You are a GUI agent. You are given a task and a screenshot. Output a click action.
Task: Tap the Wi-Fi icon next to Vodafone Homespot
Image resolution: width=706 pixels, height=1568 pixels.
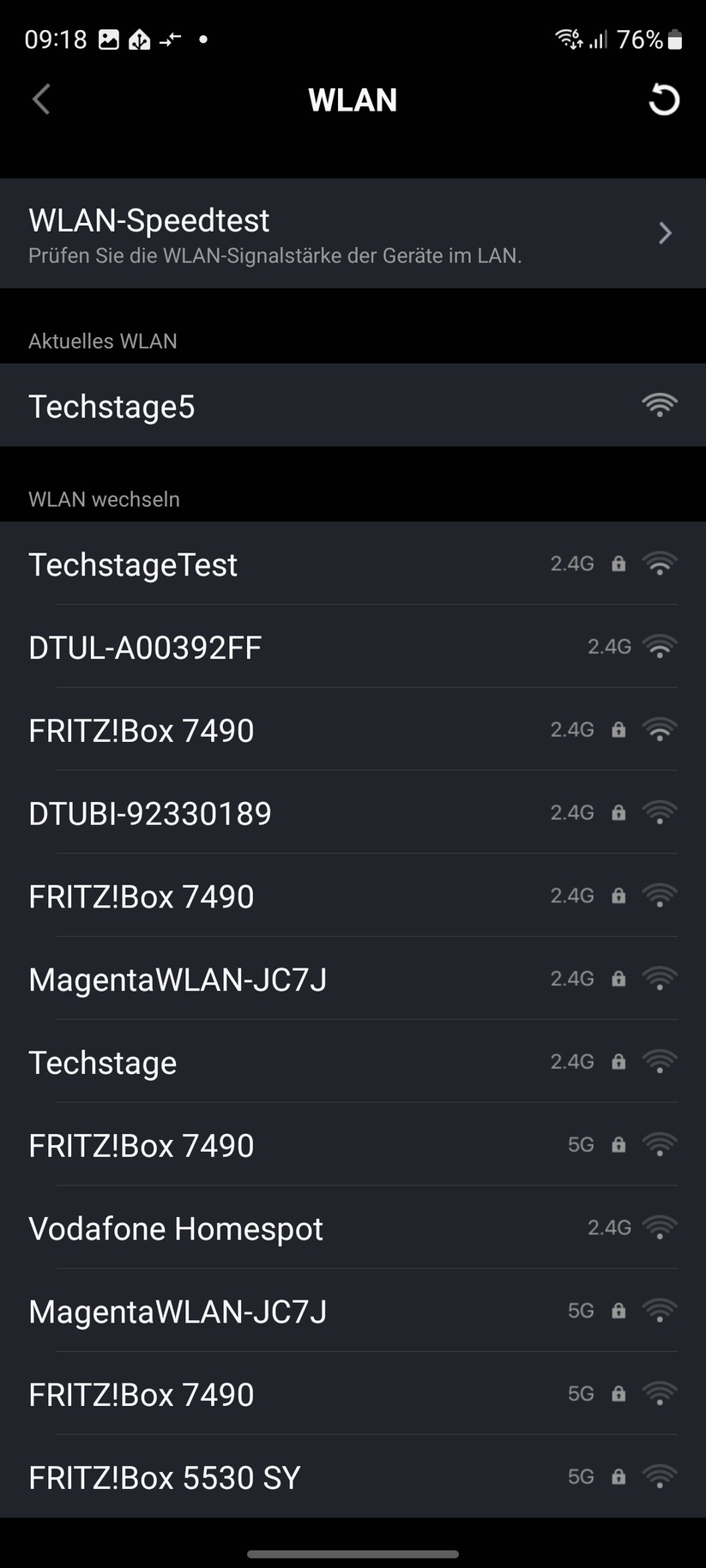pos(660,1227)
